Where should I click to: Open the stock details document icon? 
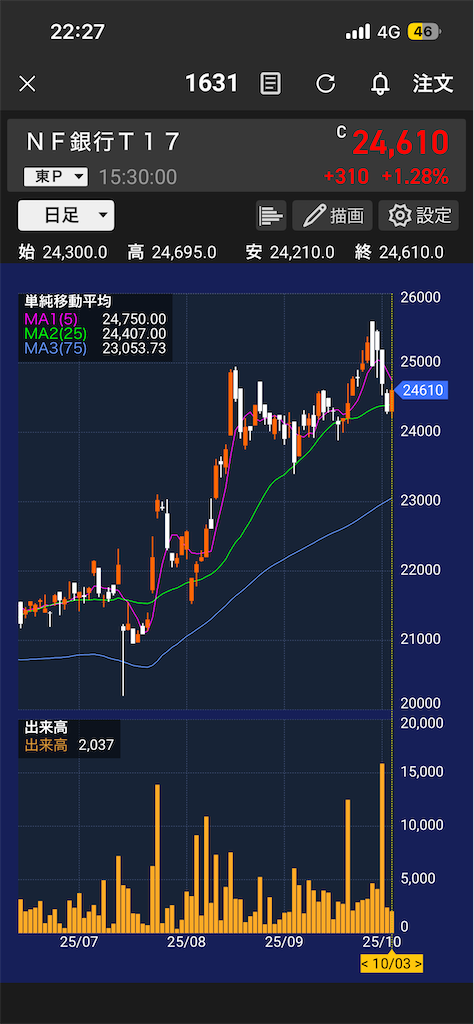[270, 84]
